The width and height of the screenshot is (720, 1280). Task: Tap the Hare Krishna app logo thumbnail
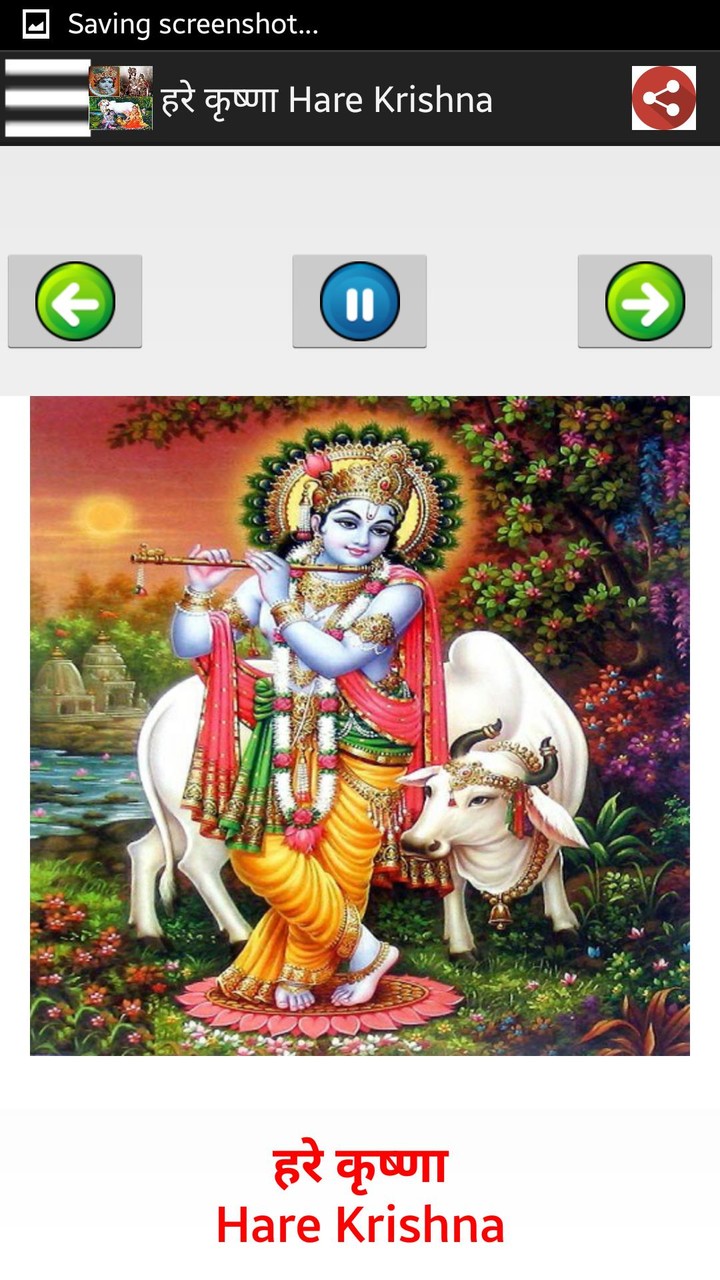122,97
